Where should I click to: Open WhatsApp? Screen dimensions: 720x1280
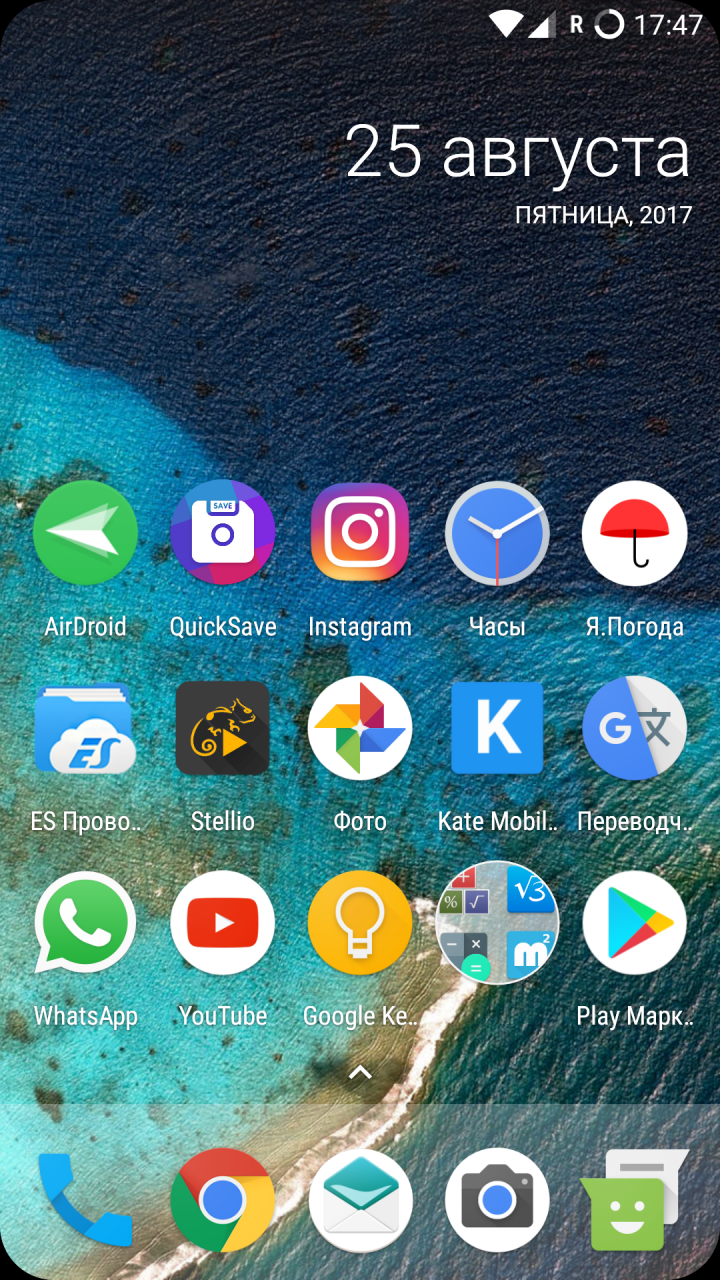(x=85, y=923)
